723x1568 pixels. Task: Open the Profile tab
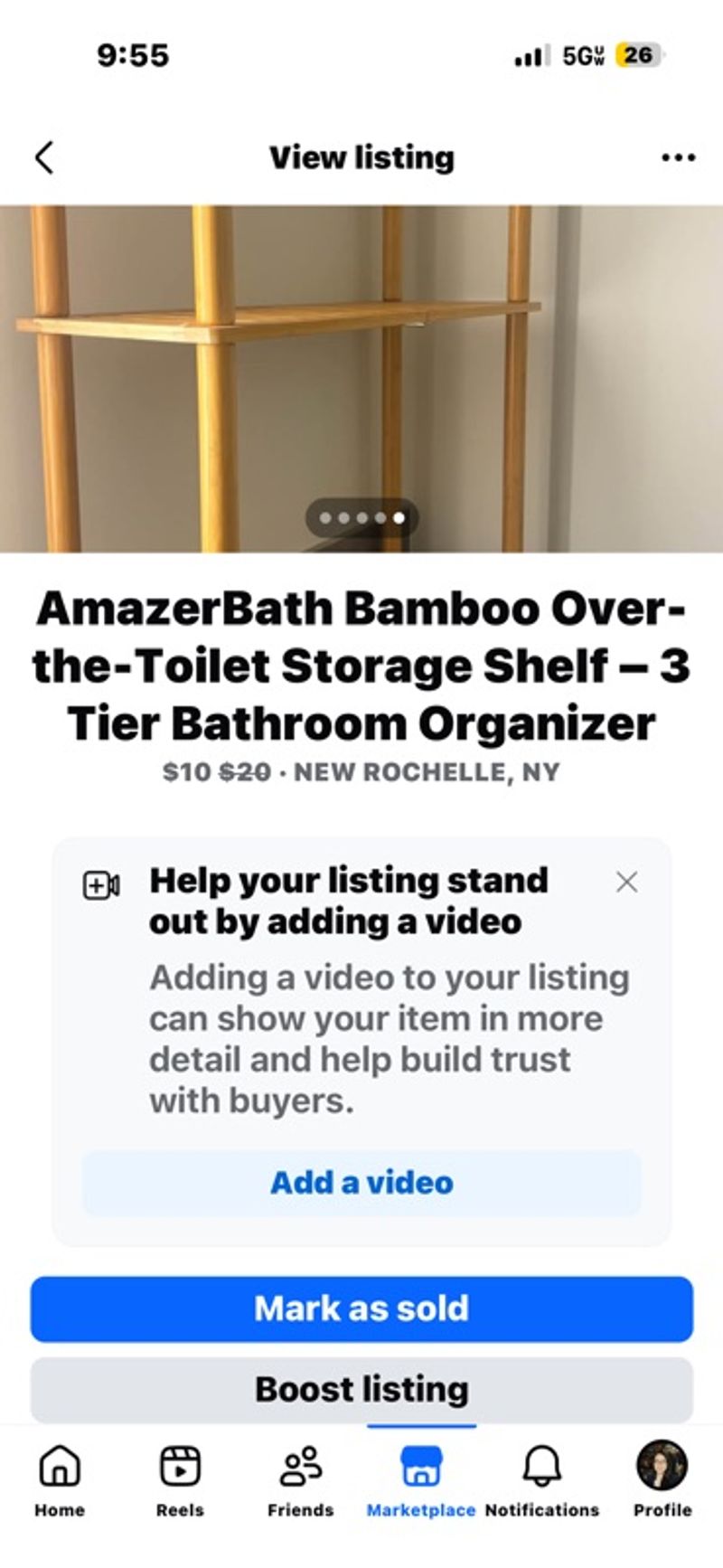coord(662,1481)
